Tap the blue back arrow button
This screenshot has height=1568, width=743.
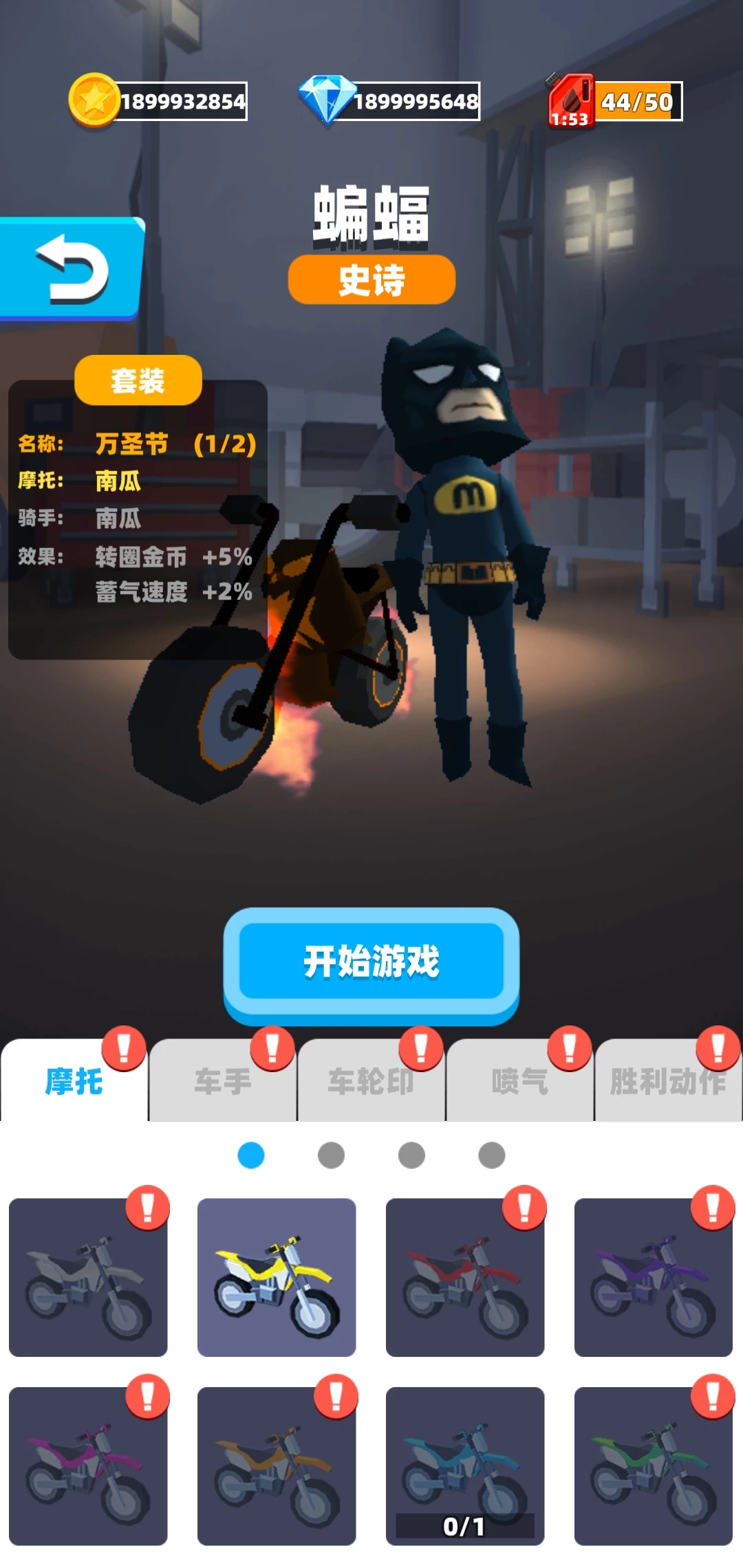(x=71, y=270)
